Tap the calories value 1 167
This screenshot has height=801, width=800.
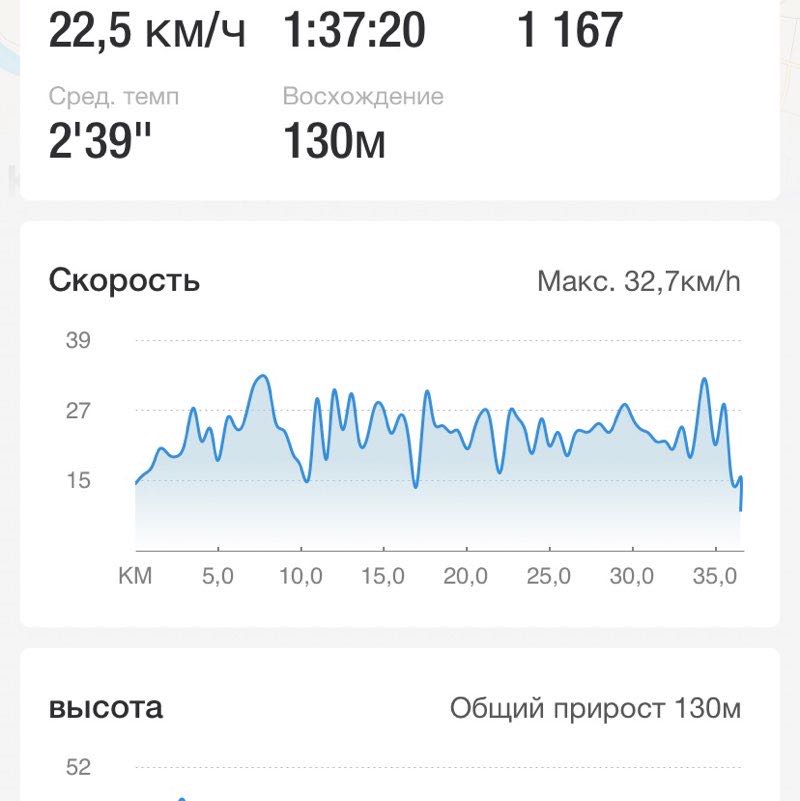pyautogui.click(x=570, y=28)
